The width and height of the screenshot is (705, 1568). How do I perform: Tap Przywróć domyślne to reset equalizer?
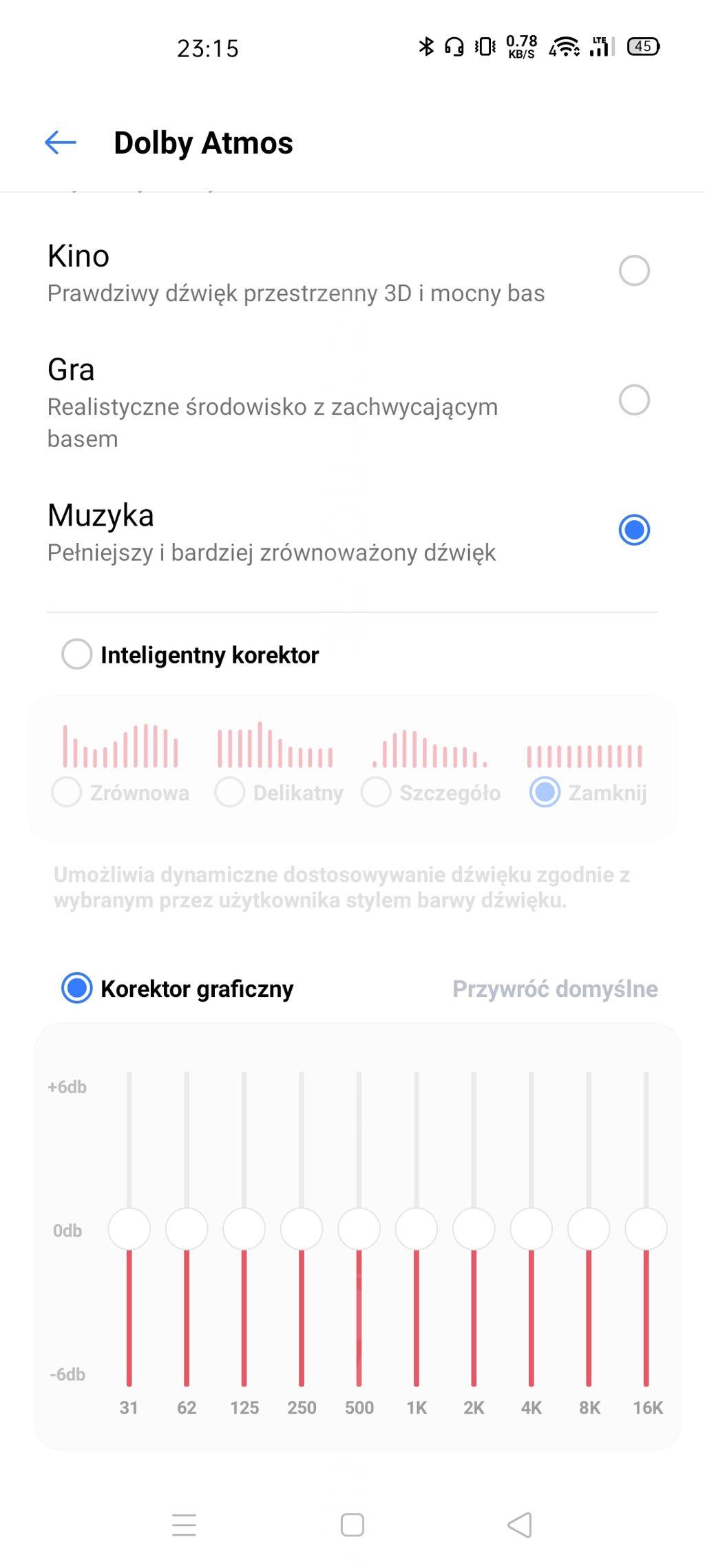[x=554, y=989]
